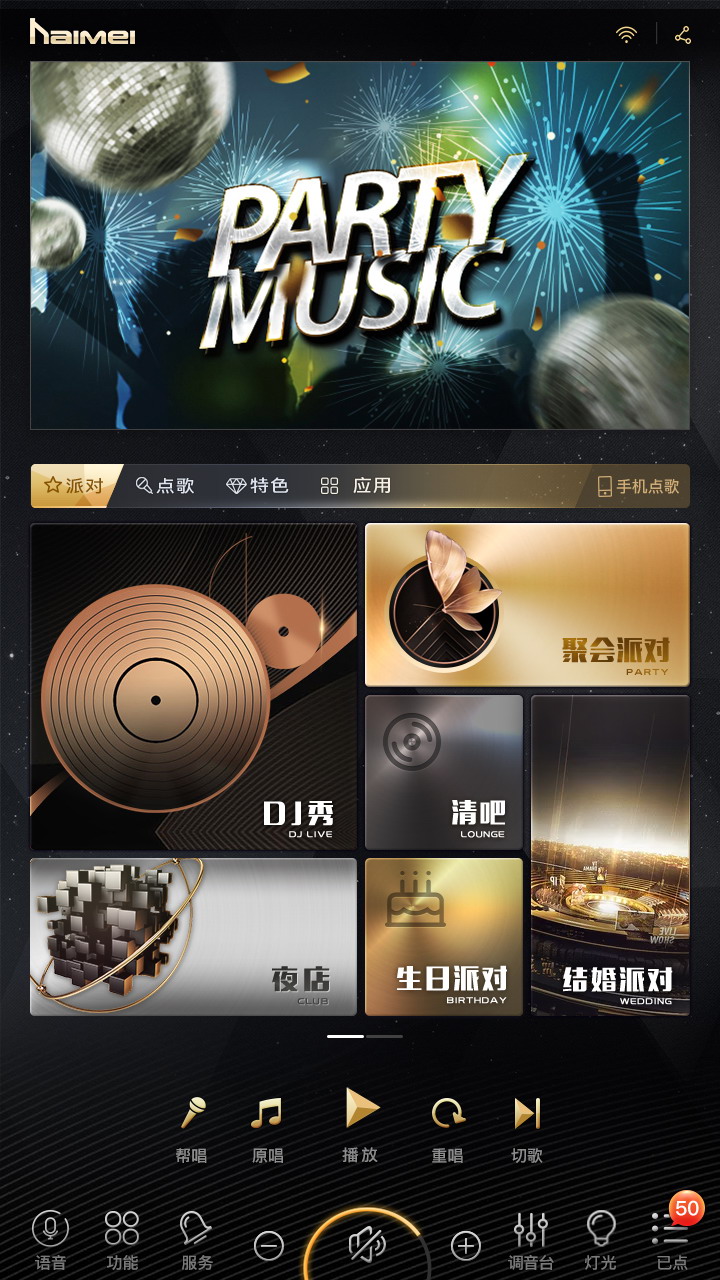Viewport: 720px width, 1280px height.
Task: Open the 已点 selected songs list
Action: 670,1238
